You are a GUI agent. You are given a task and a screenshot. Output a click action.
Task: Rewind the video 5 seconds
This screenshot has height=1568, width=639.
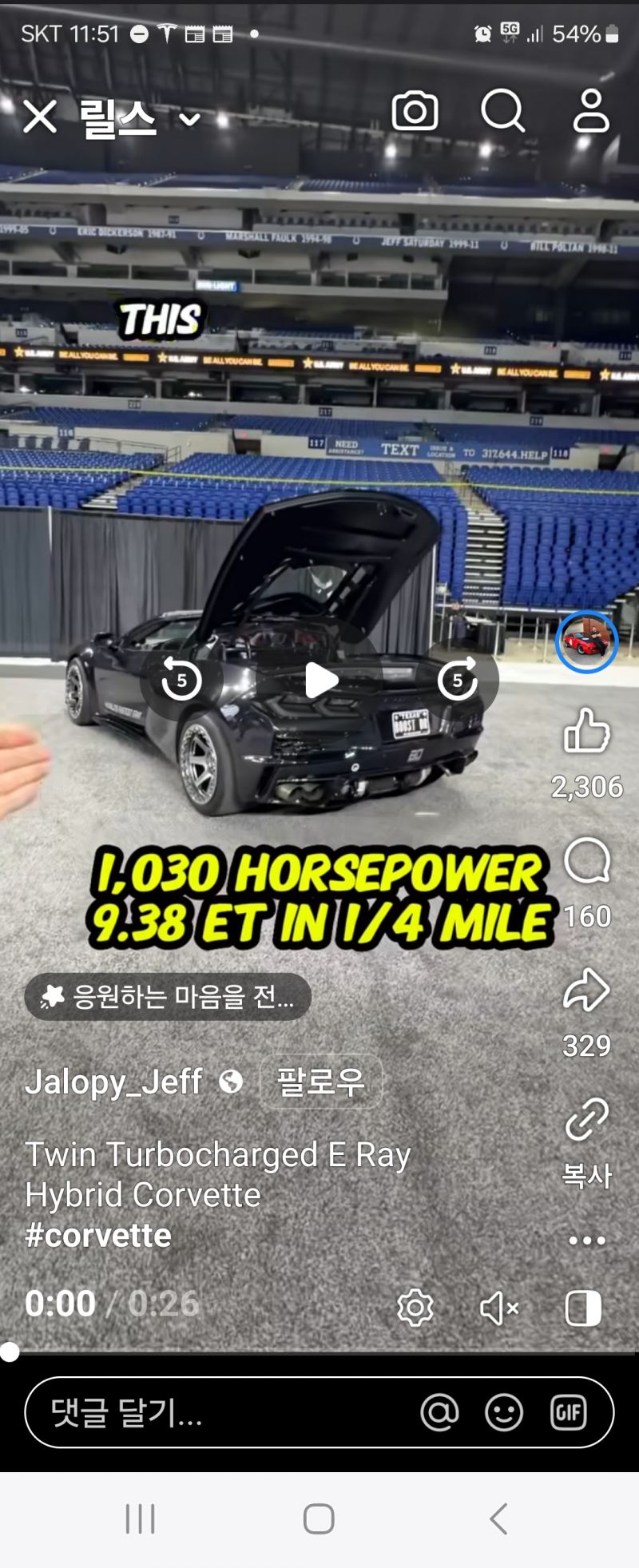coord(181,681)
